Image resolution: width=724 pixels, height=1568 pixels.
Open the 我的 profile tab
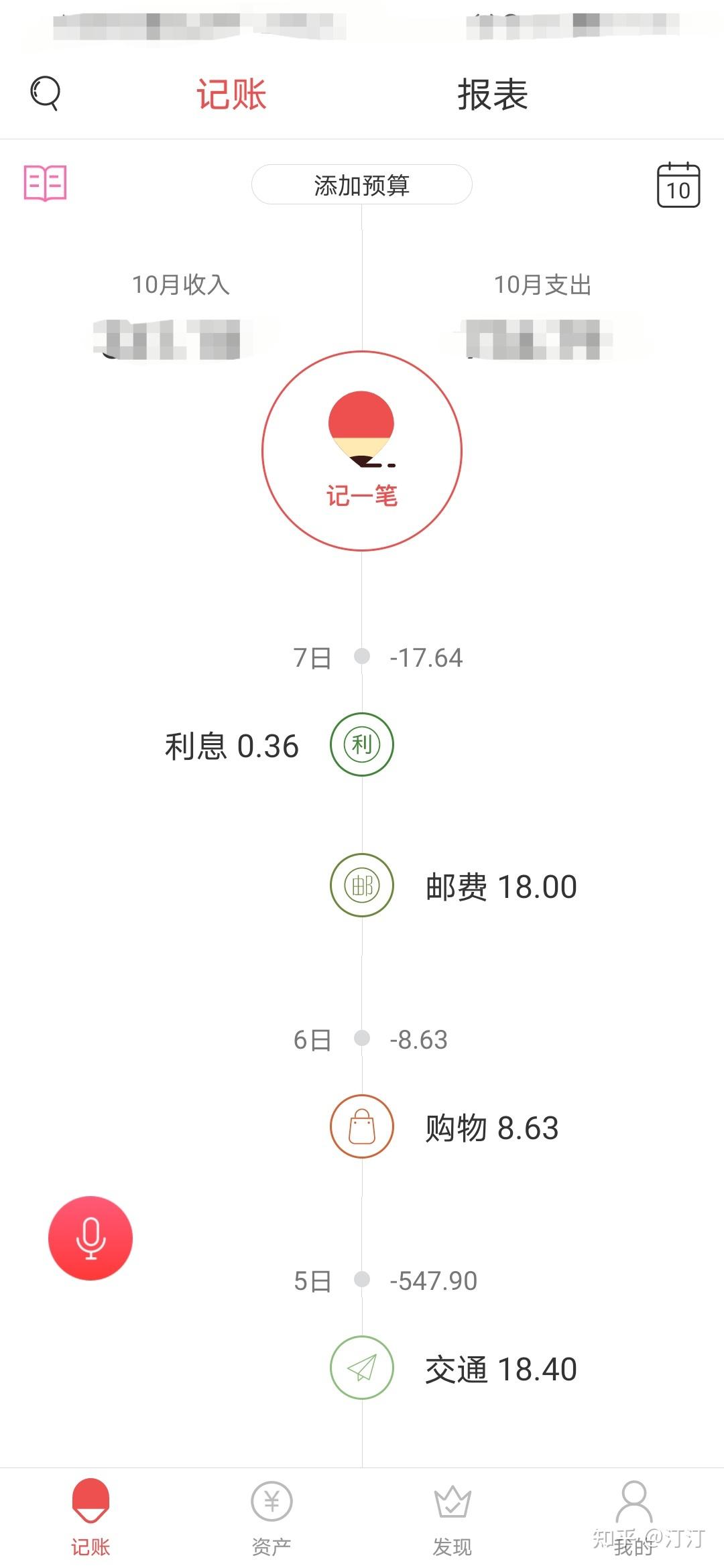[x=633, y=1518]
